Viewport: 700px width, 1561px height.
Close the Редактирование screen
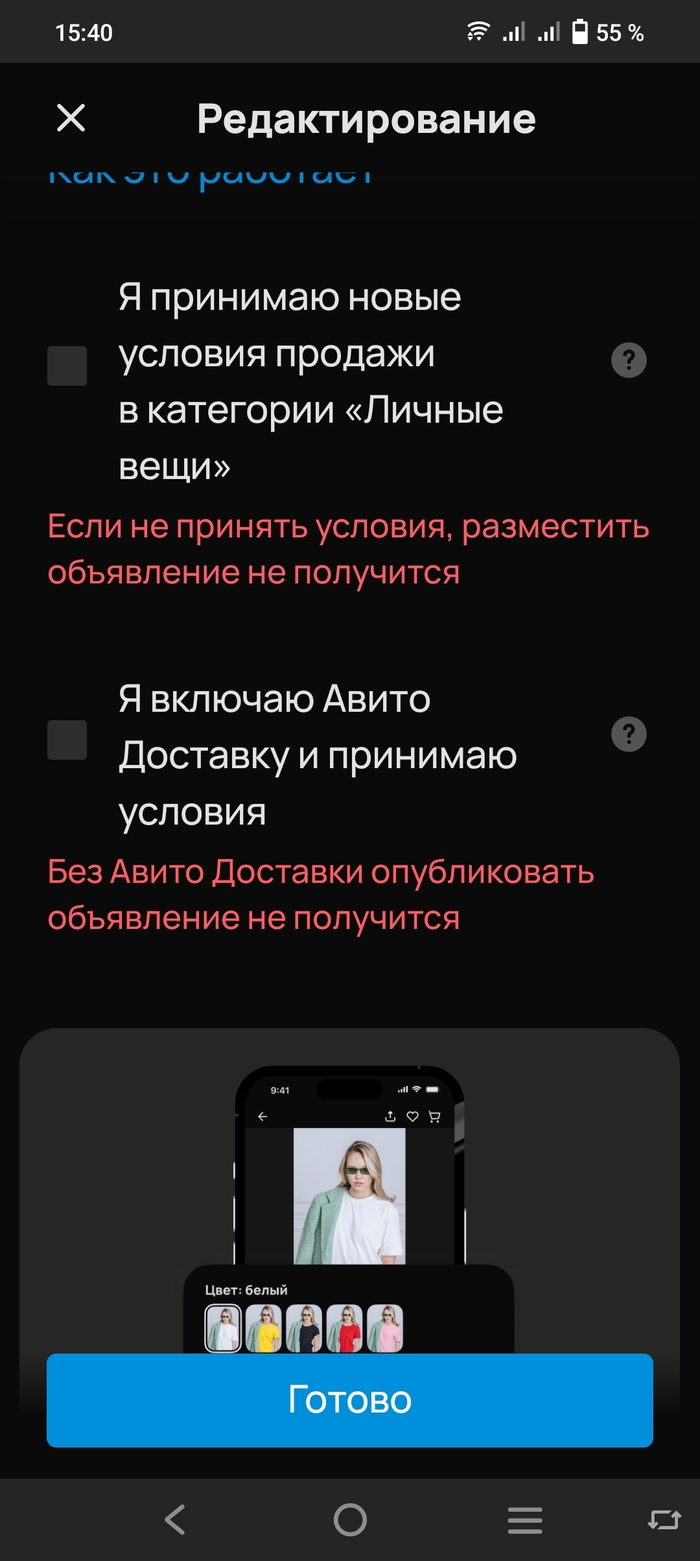coord(71,119)
